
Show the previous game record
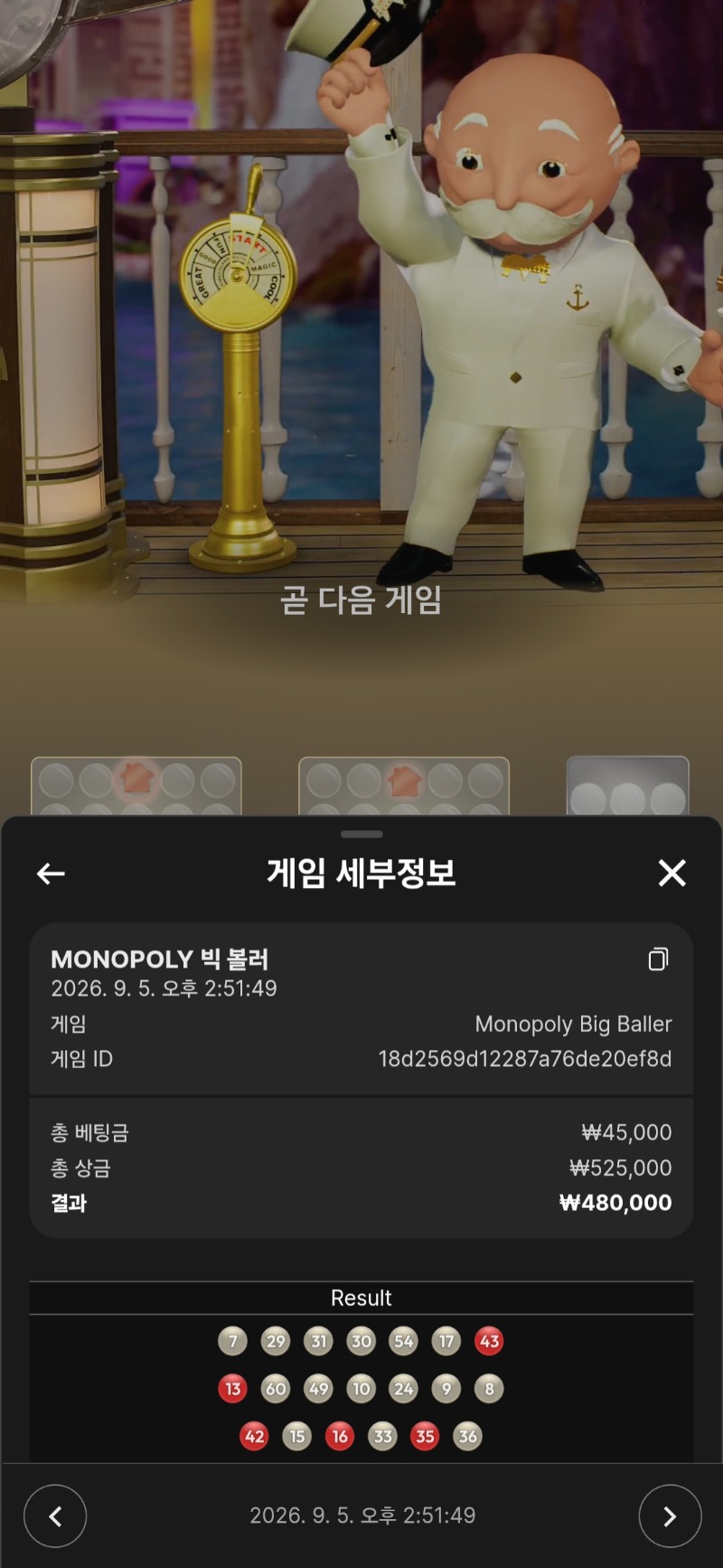coord(55,1516)
